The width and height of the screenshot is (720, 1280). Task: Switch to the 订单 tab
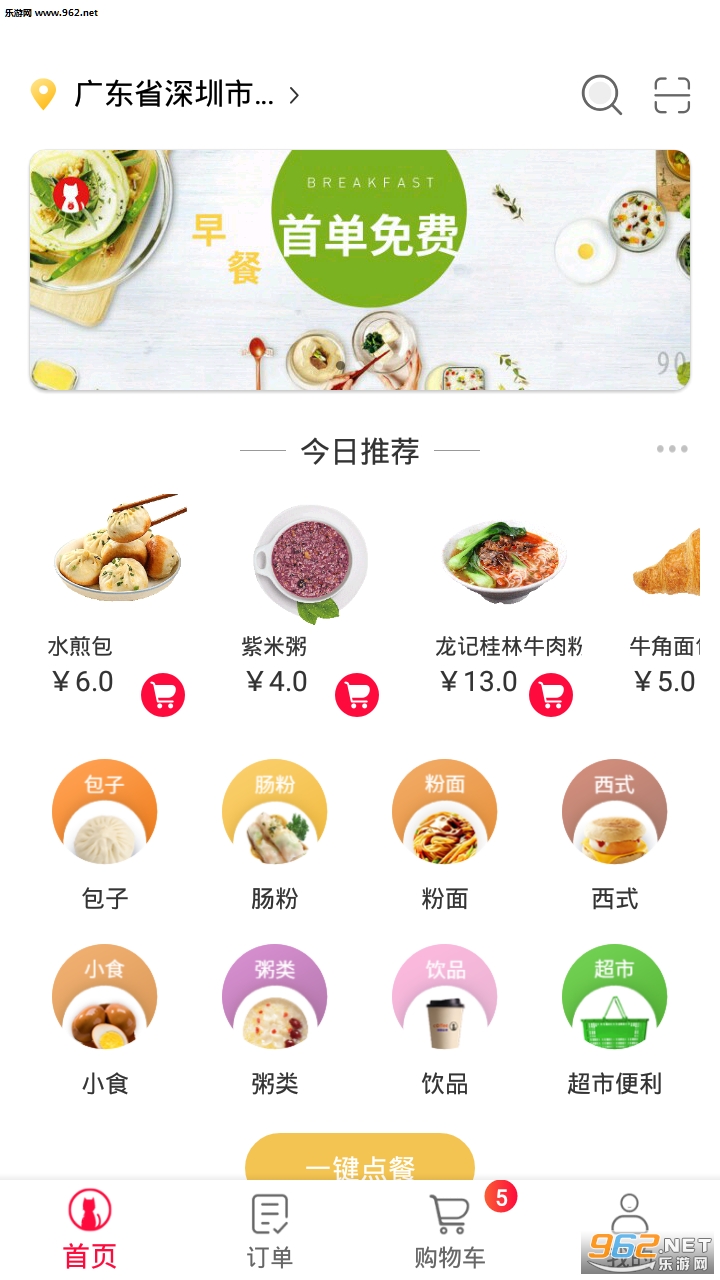[x=270, y=1230]
